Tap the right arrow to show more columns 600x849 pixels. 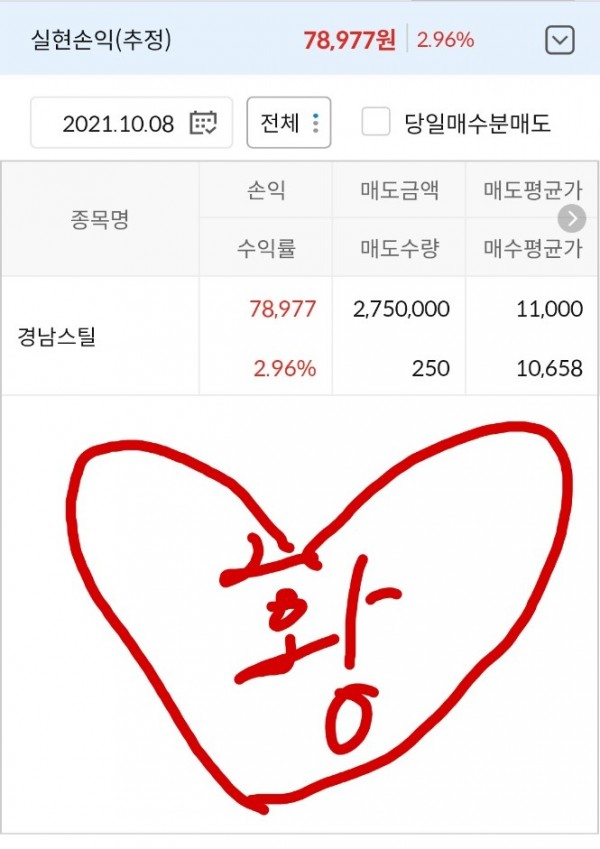pos(572,218)
